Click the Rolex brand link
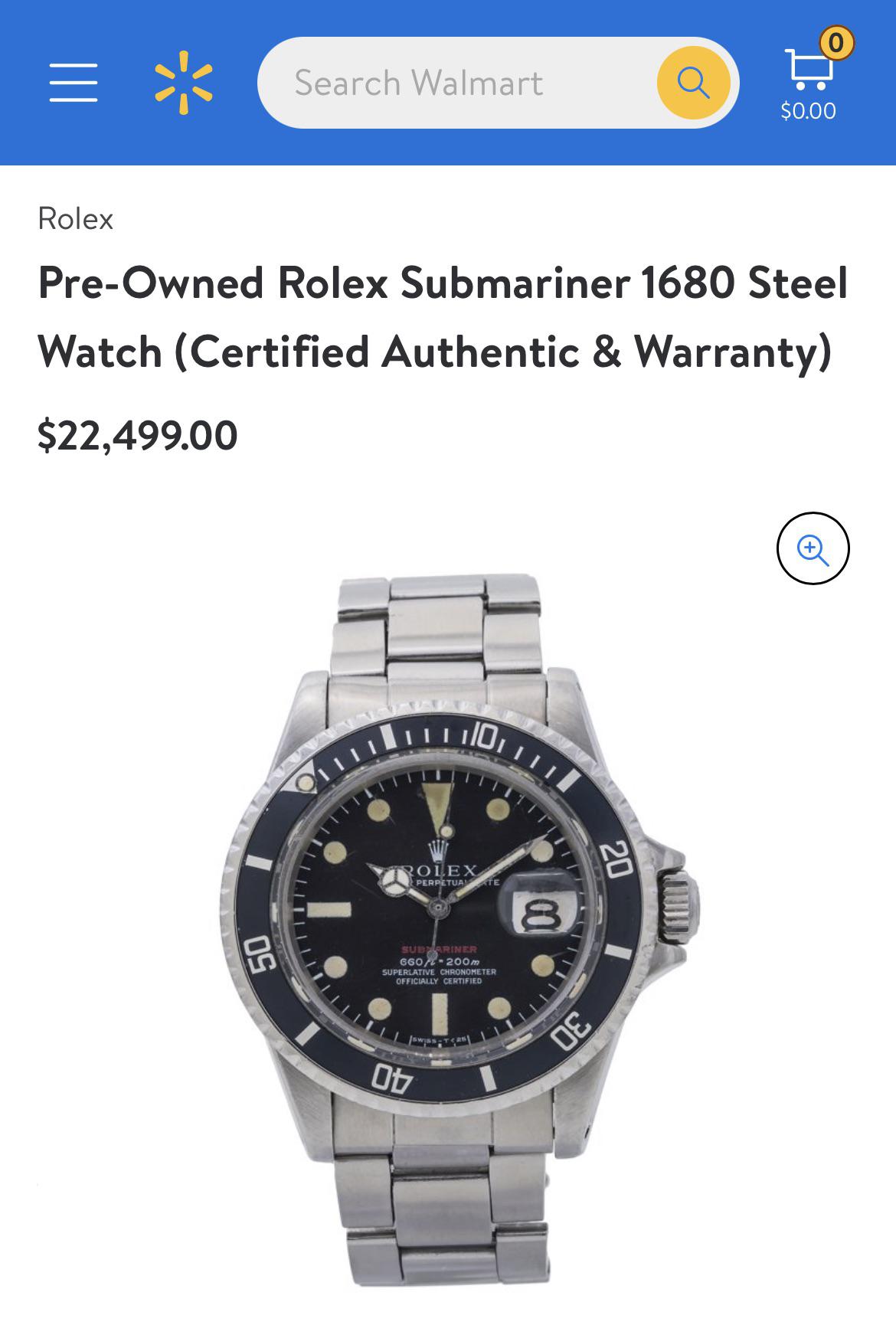 pos(75,221)
